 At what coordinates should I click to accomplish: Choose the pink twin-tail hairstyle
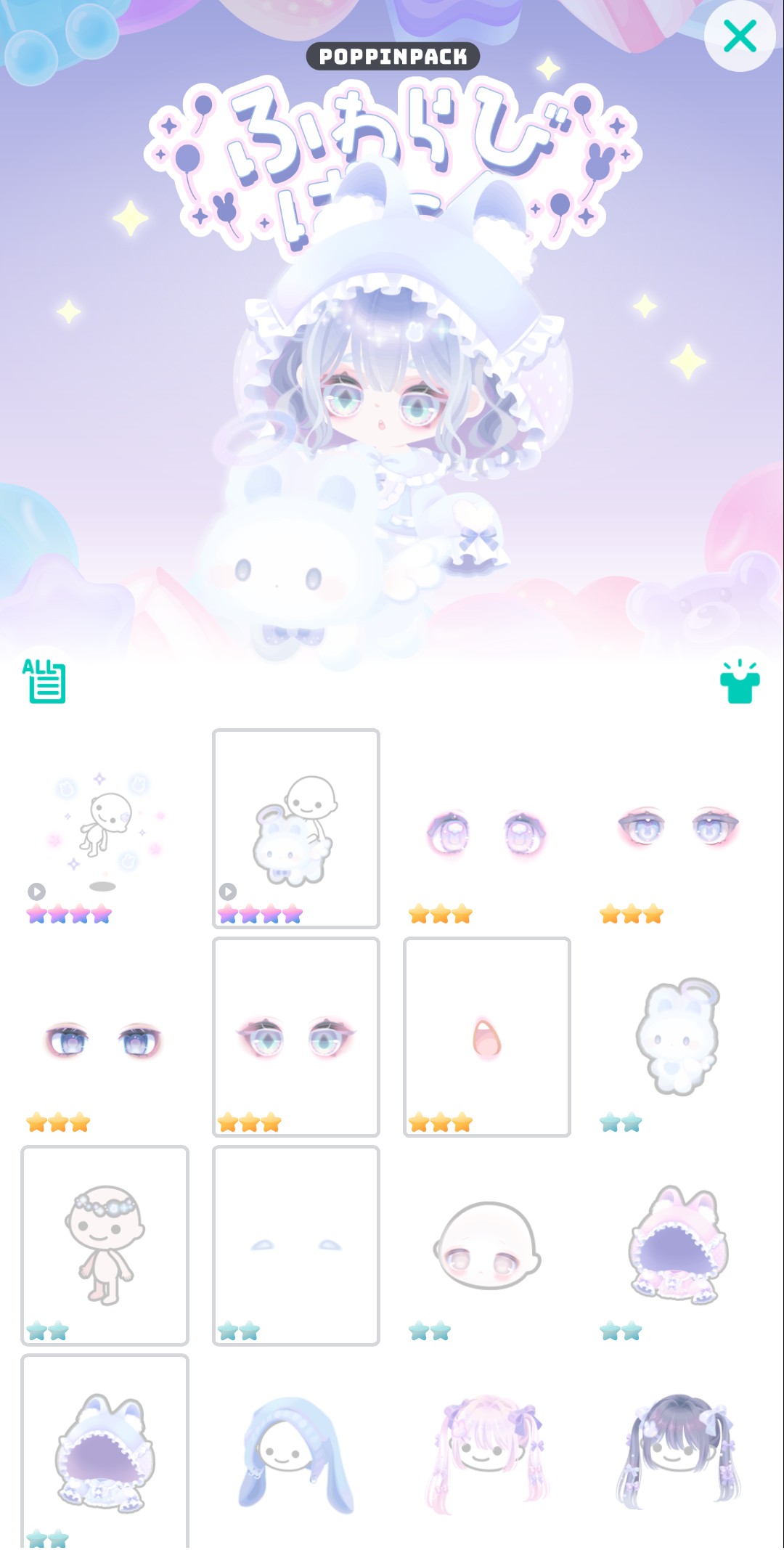pos(486,1452)
